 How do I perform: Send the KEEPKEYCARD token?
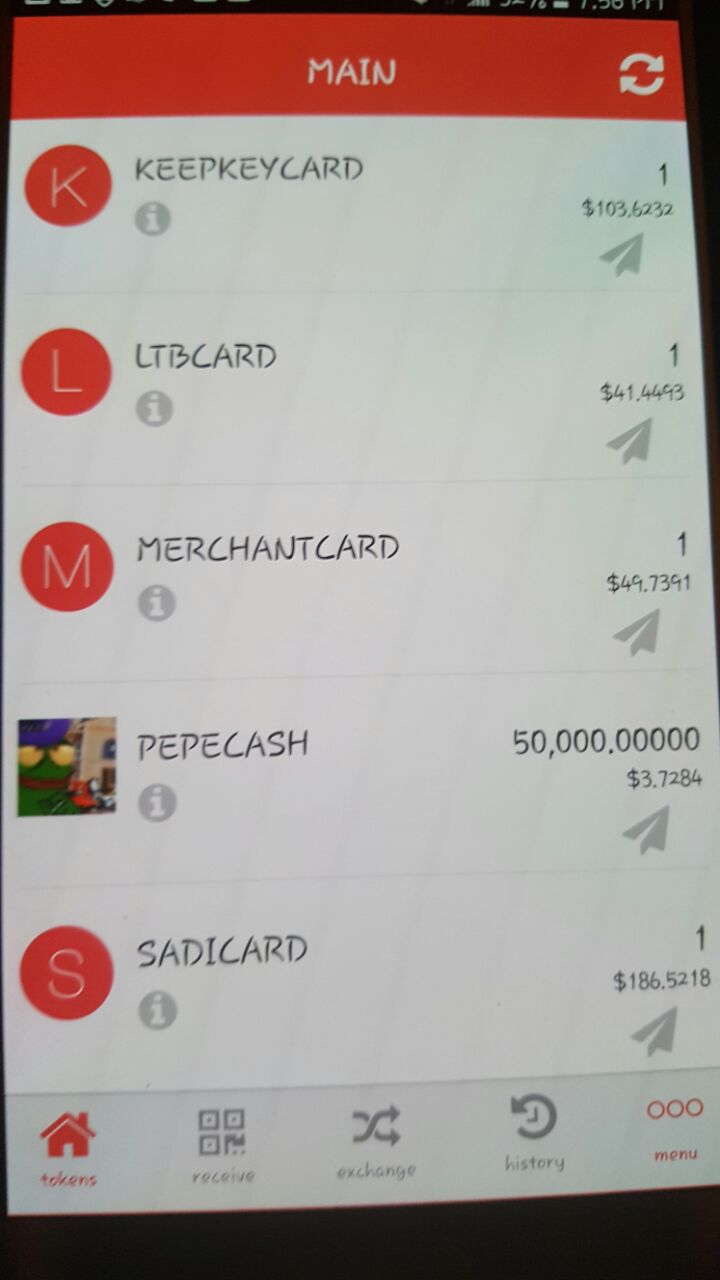point(620,254)
